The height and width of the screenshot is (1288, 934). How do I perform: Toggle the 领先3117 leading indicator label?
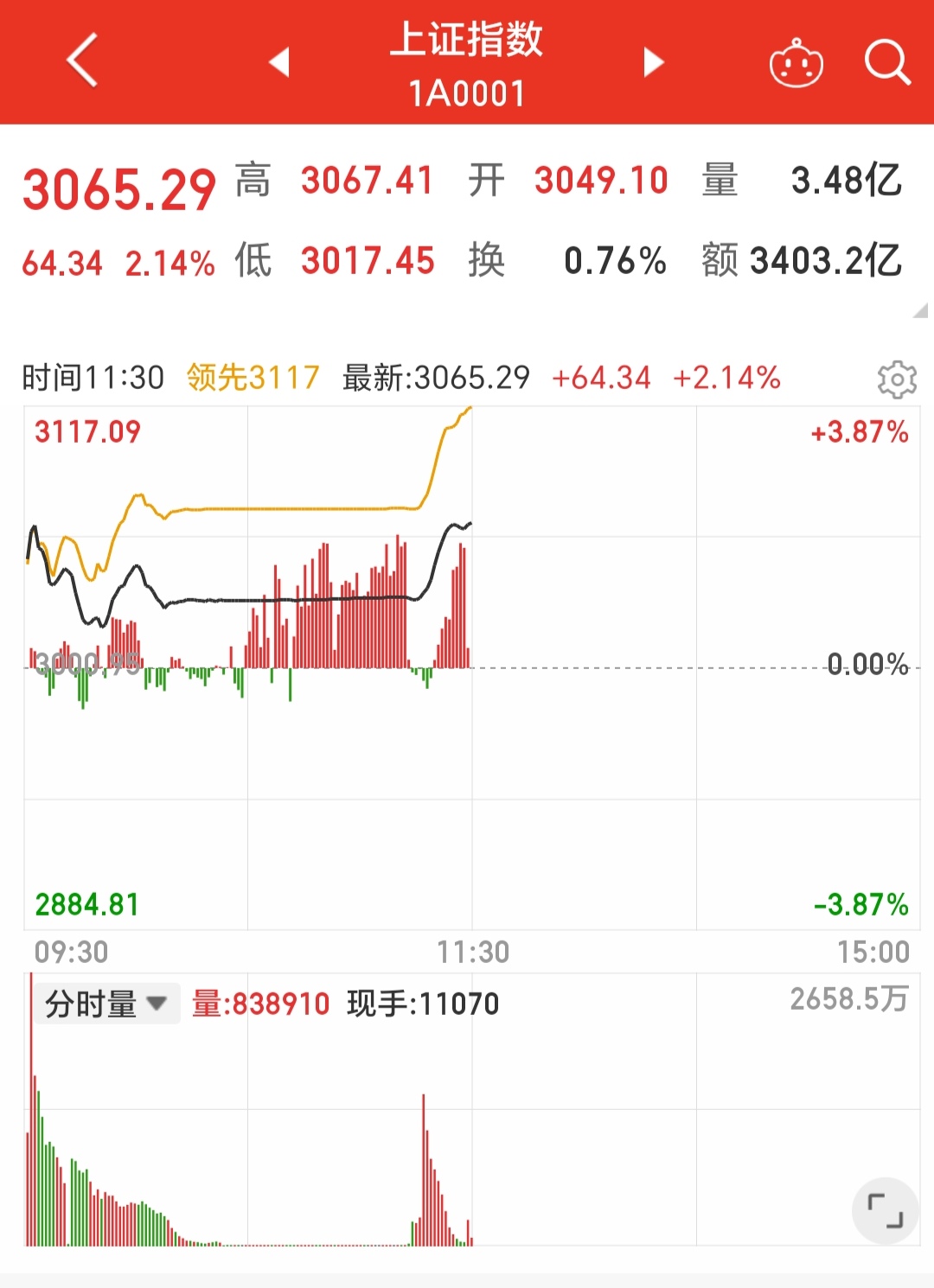tap(251, 378)
